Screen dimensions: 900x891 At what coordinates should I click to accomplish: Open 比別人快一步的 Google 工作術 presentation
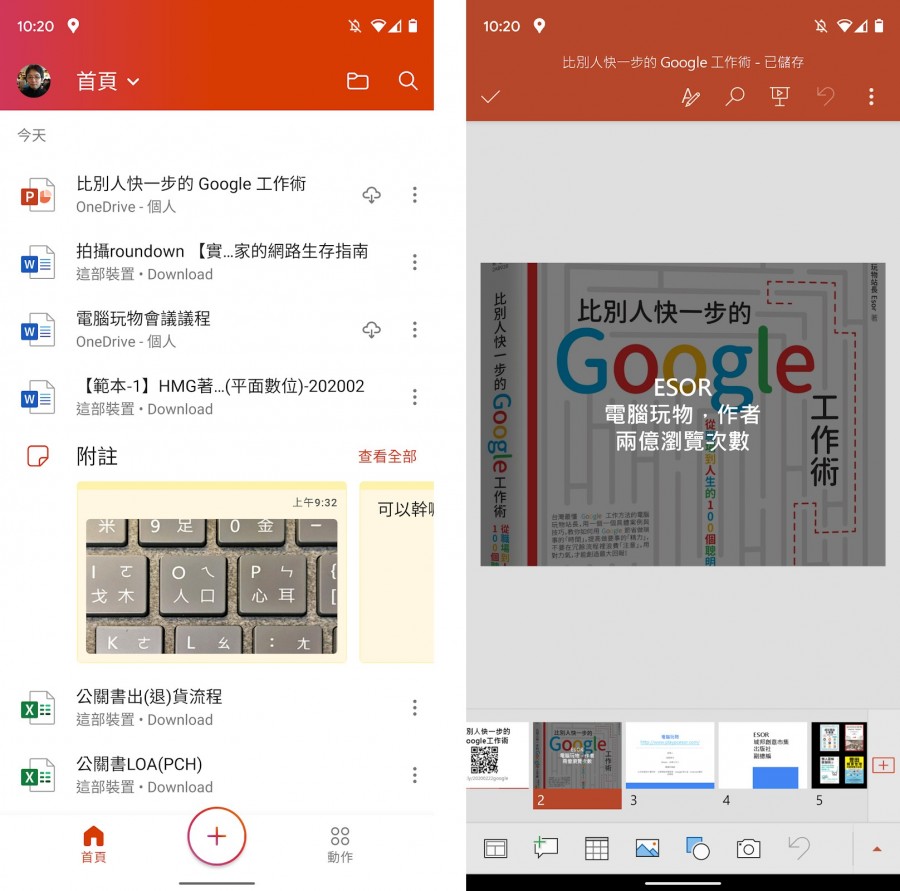tap(191, 194)
